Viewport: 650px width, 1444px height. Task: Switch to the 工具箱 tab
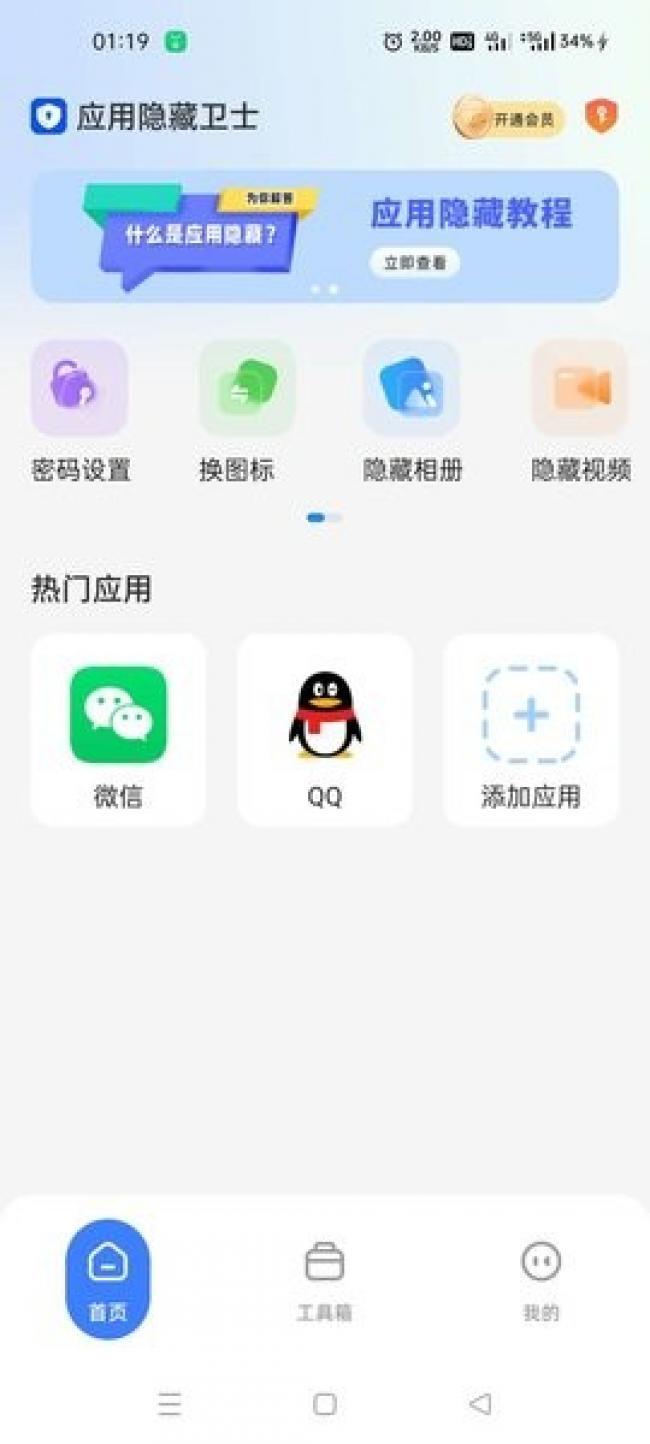pyautogui.click(x=324, y=1279)
